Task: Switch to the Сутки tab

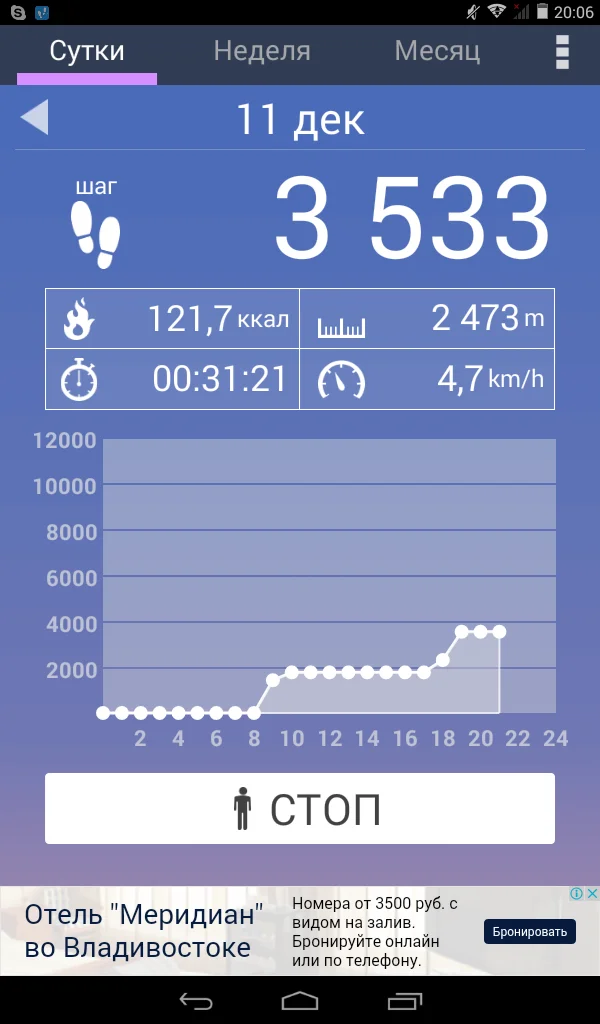Action: [x=87, y=51]
